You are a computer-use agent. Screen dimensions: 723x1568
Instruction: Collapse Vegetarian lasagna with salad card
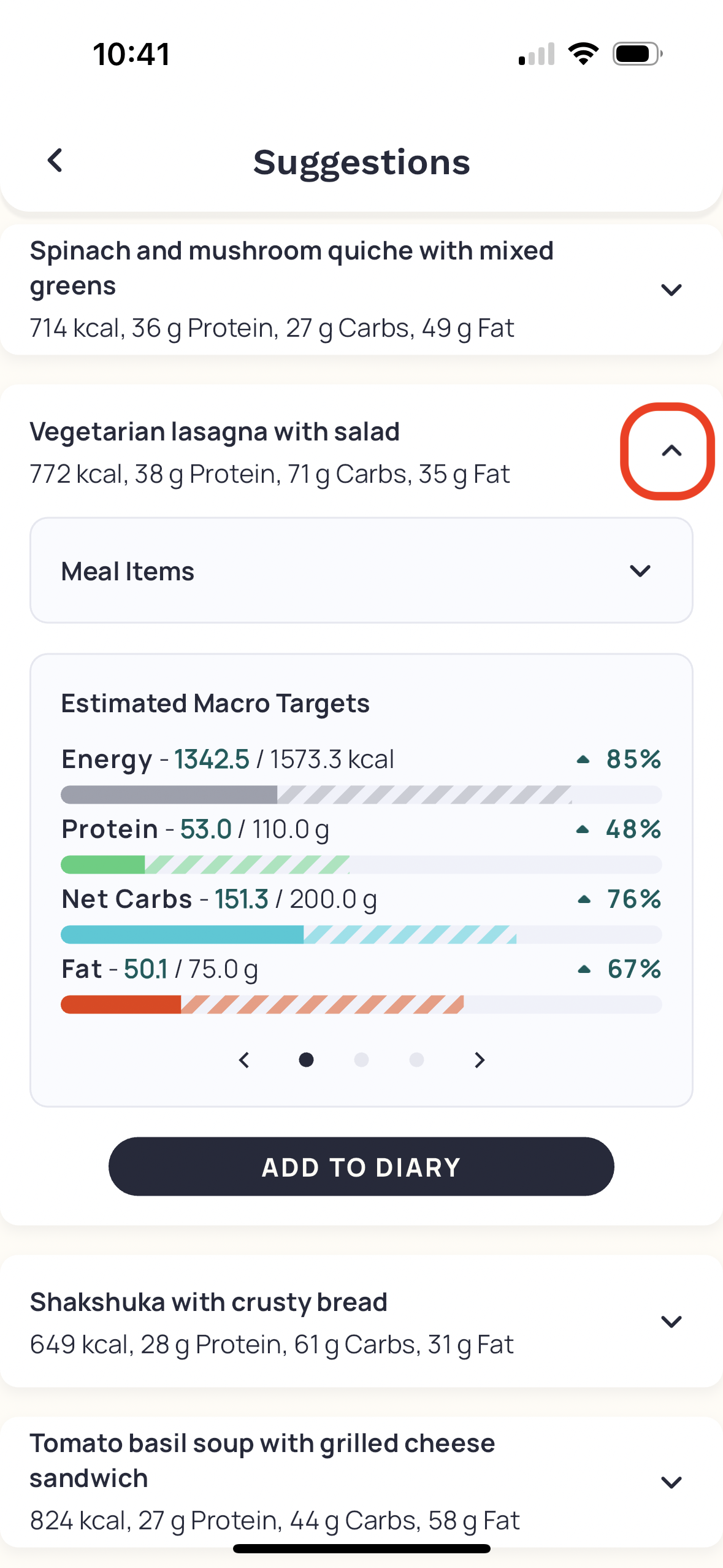(x=671, y=451)
